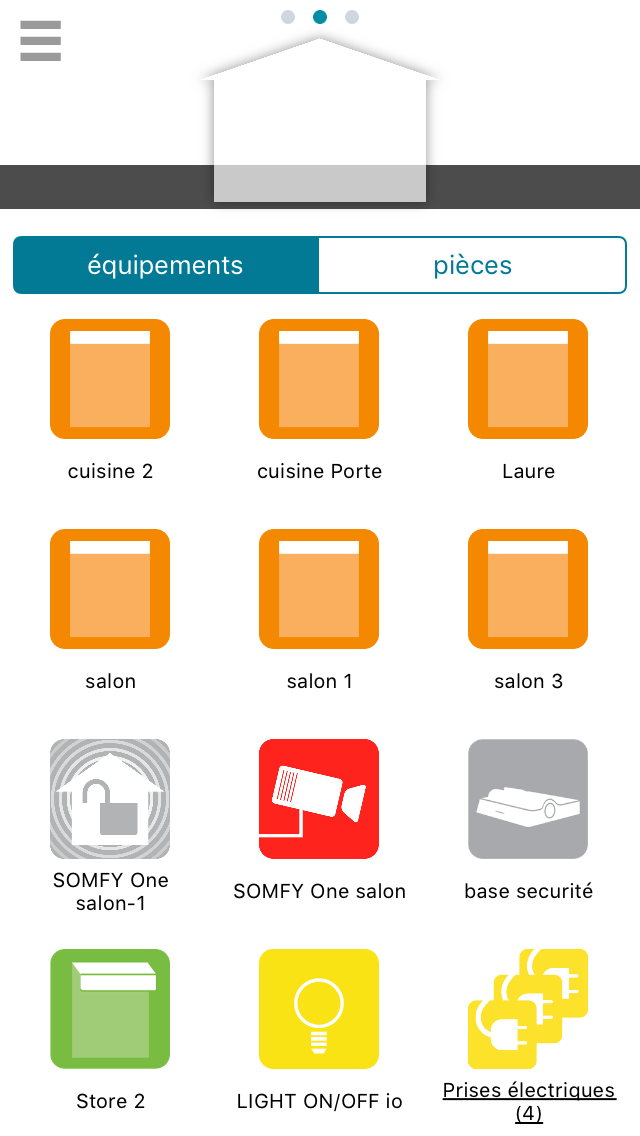Viewport: 640px width, 1136px height.
Task: Open the hamburger drawer menu
Action: pyautogui.click(x=41, y=41)
